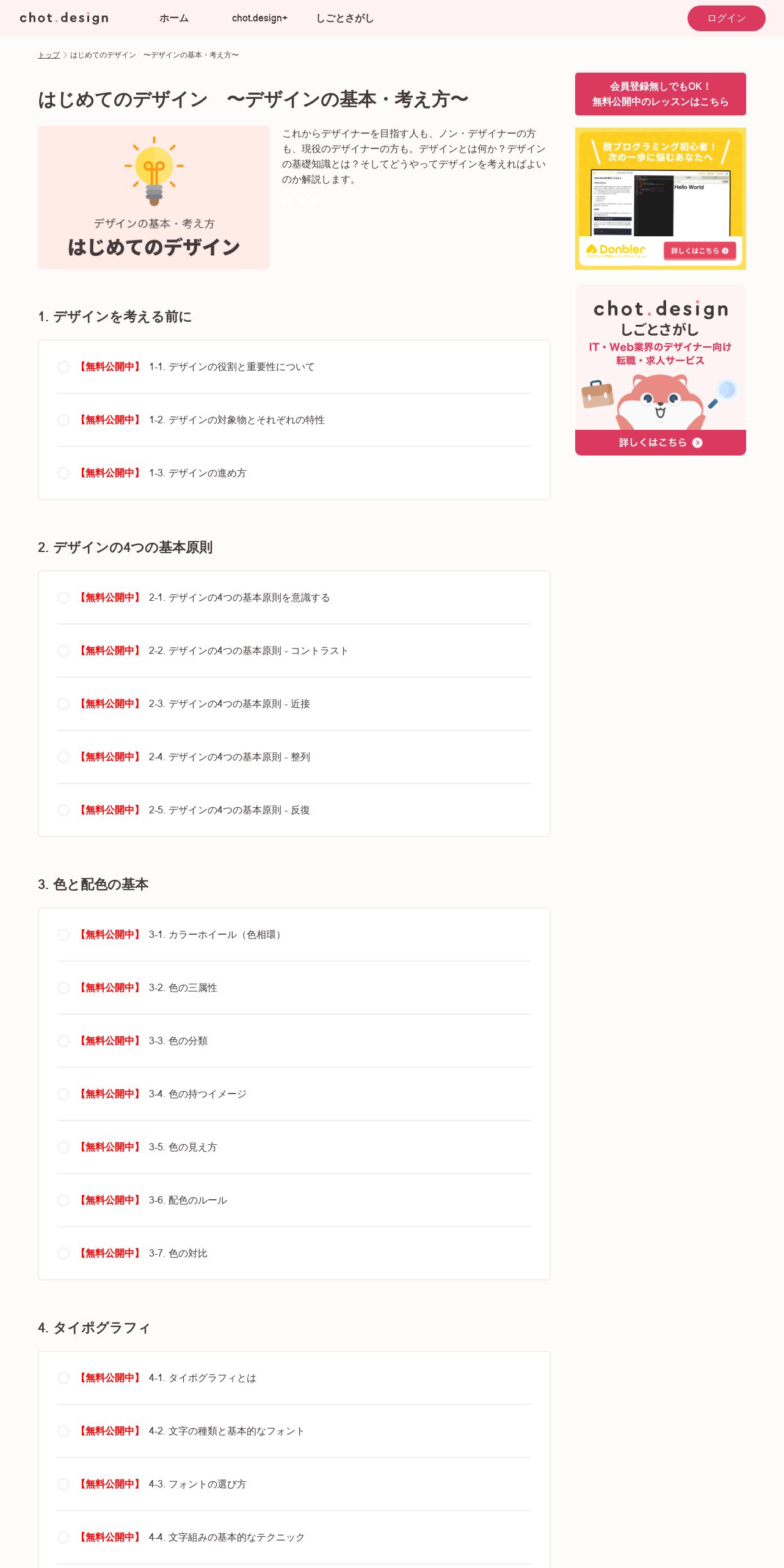The height and width of the screenshot is (1568, 784).
Task: Open lesson 4-3 フォントの選び方
Action: [197, 1484]
